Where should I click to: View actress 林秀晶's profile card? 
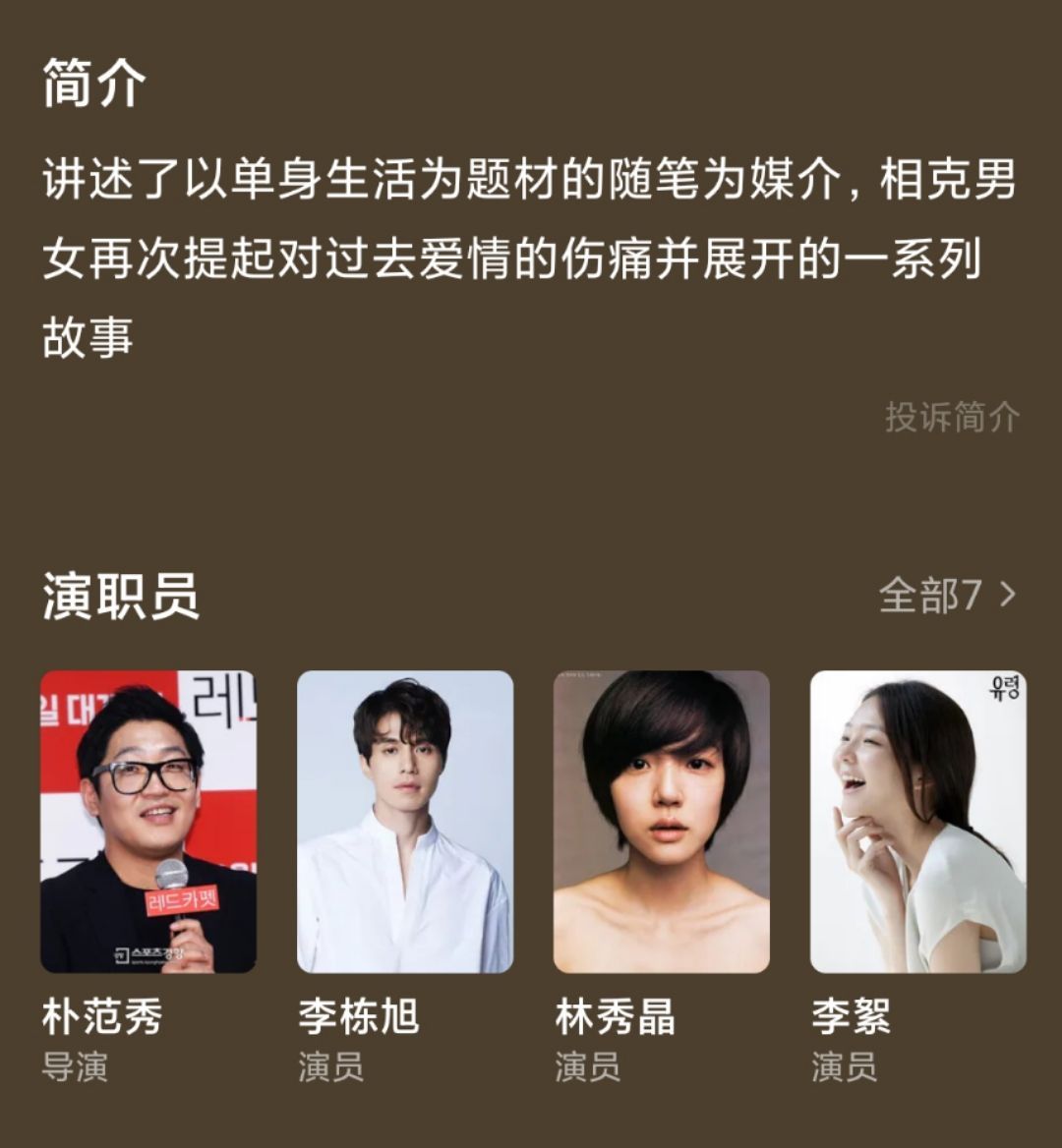(x=662, y=822)
